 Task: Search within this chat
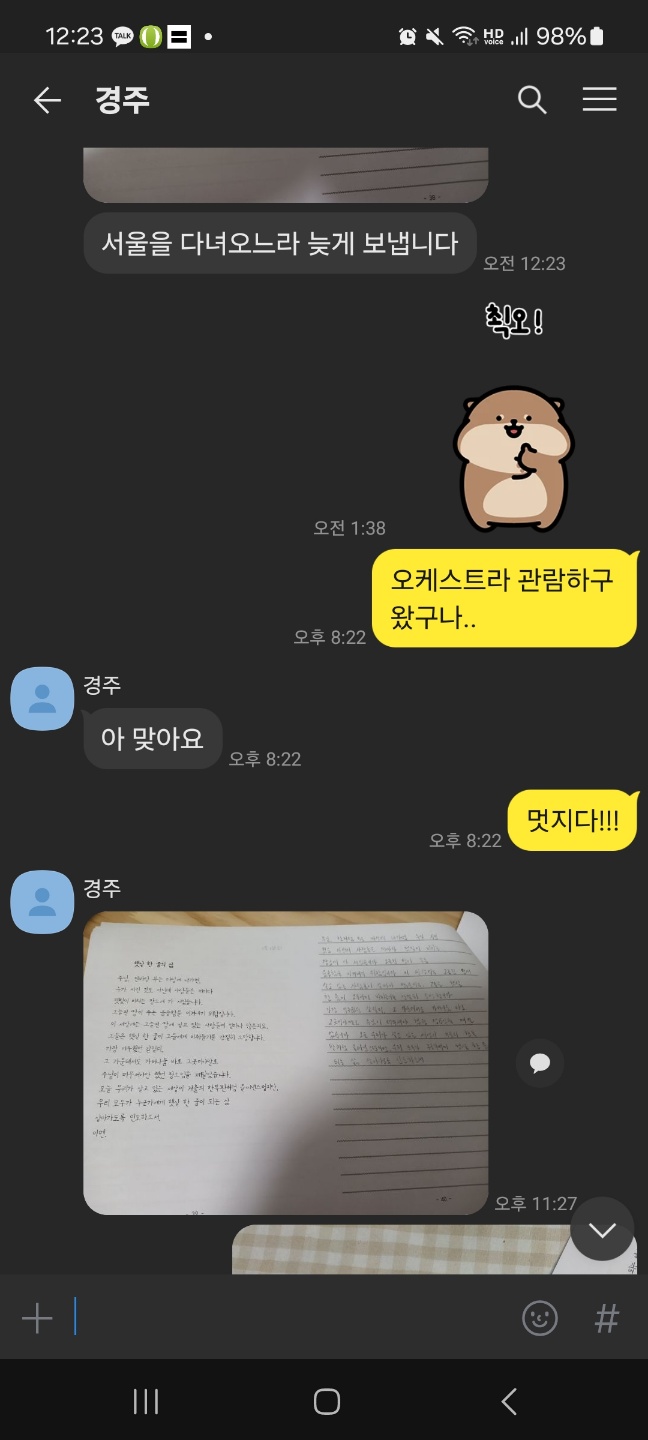click(x=532, y=100)
